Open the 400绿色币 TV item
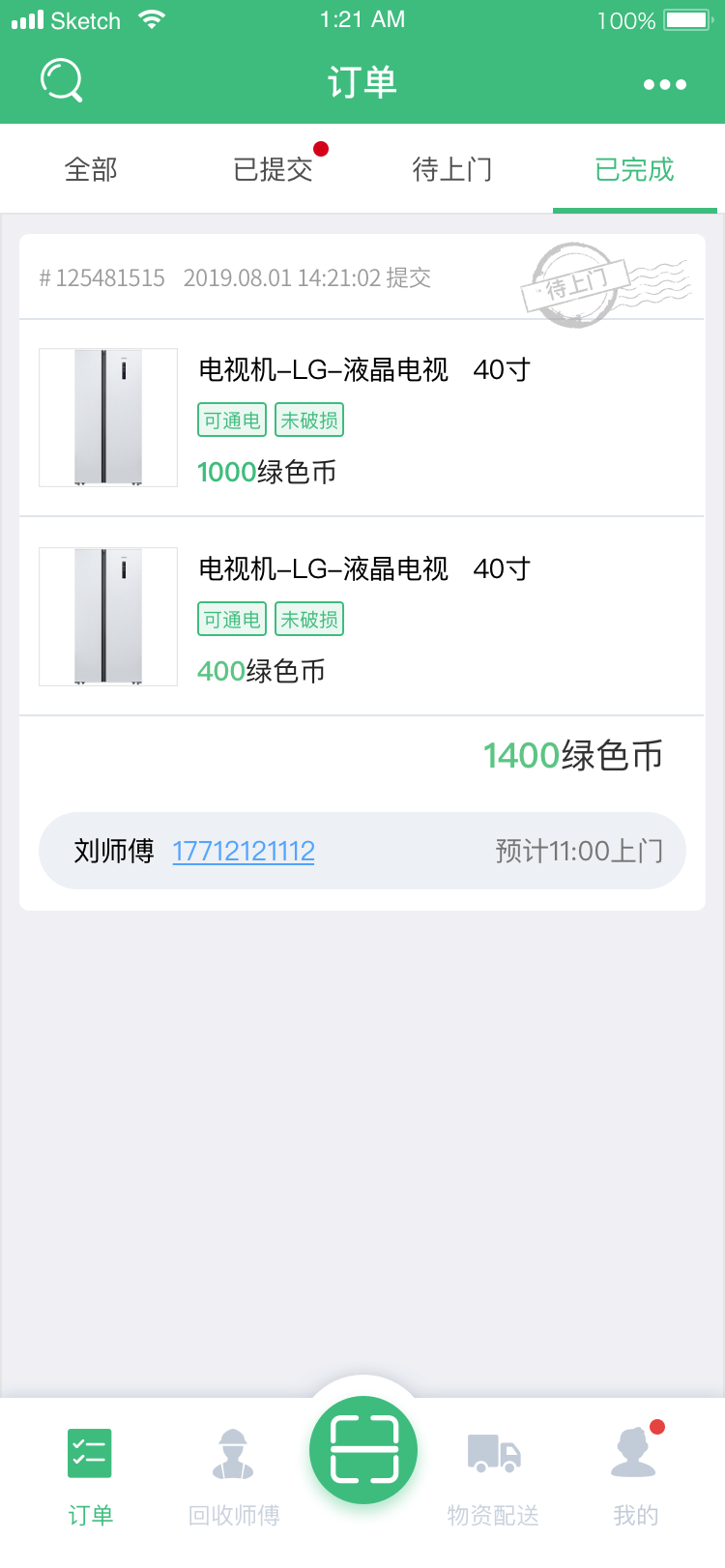This screenshot has width=725, height=1568. (x=362, y=617)
